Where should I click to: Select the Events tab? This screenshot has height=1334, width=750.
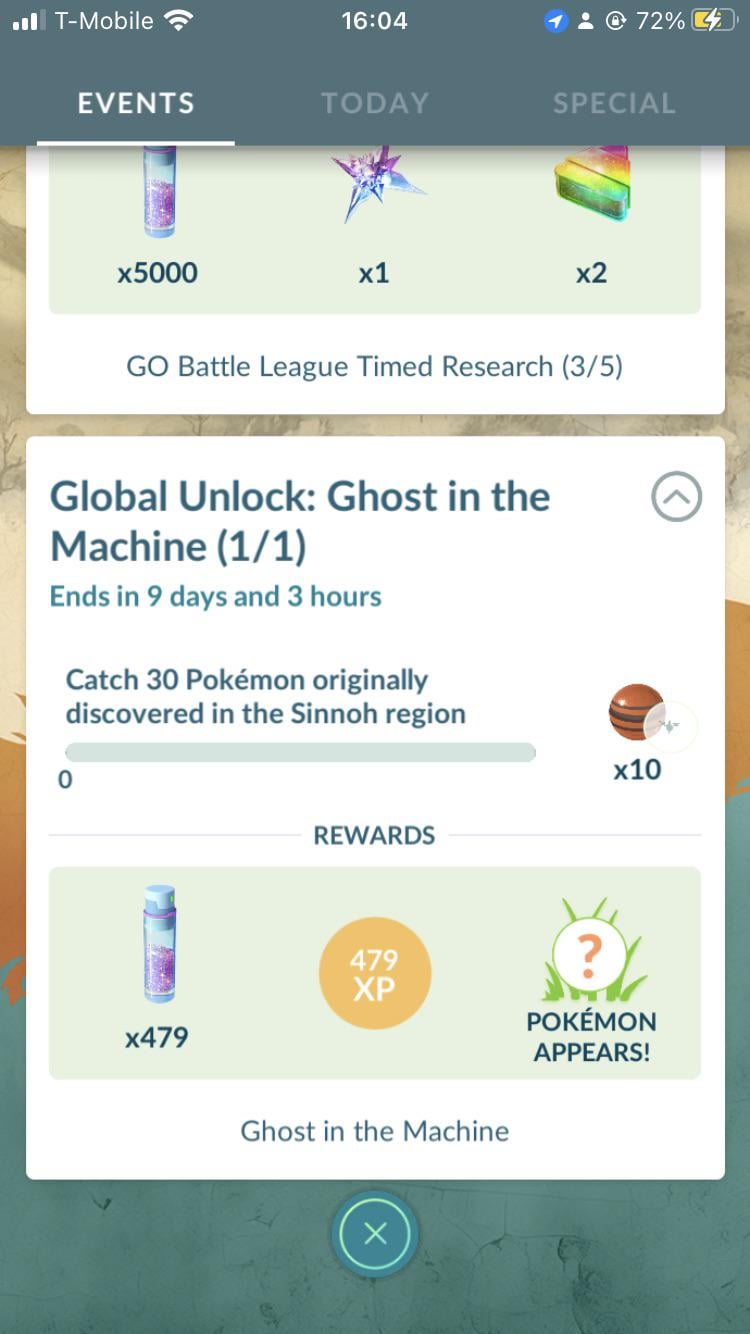coord(136,103)
